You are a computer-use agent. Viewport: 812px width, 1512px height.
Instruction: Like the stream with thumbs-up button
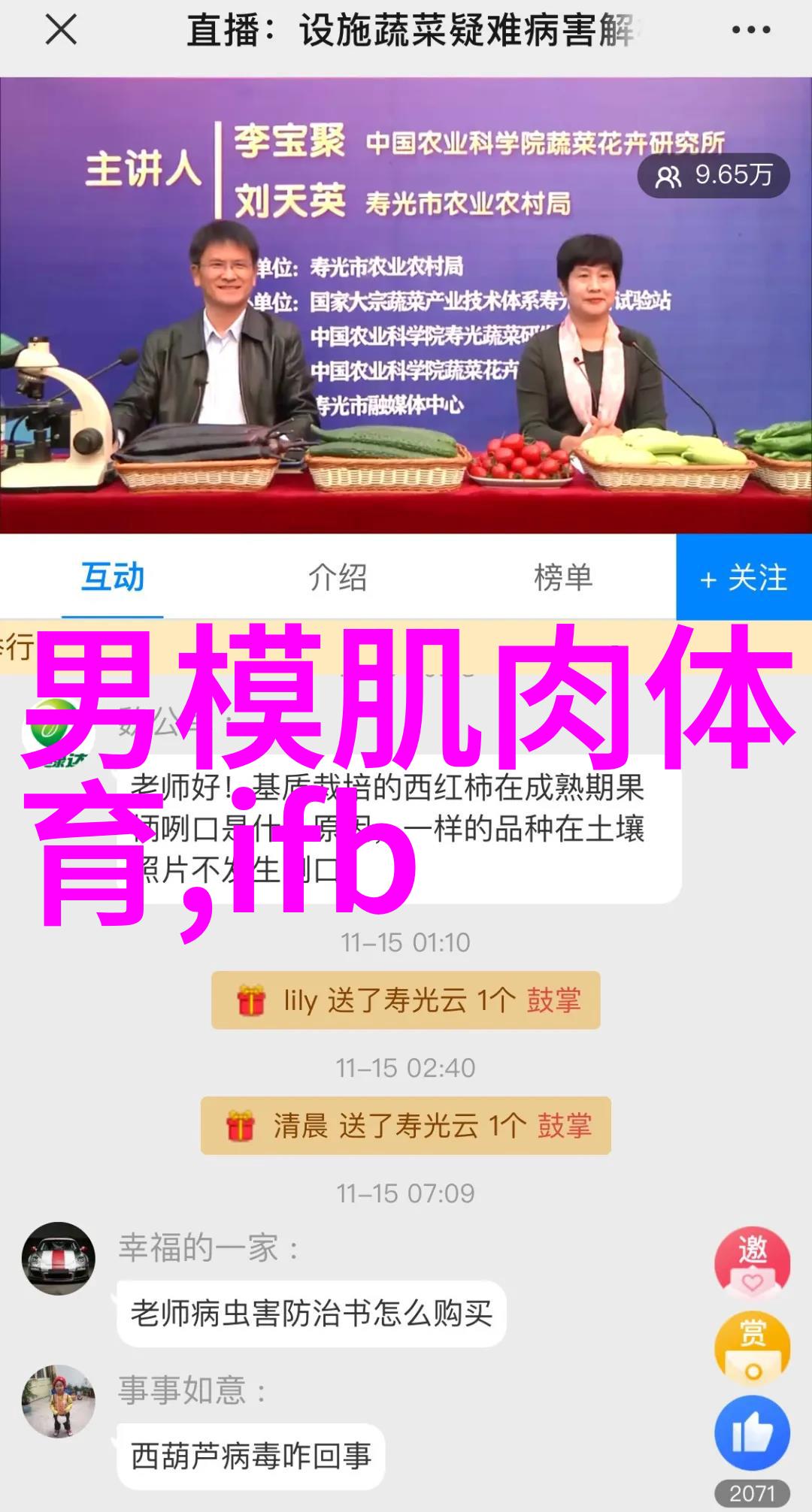click(752, 1433)
